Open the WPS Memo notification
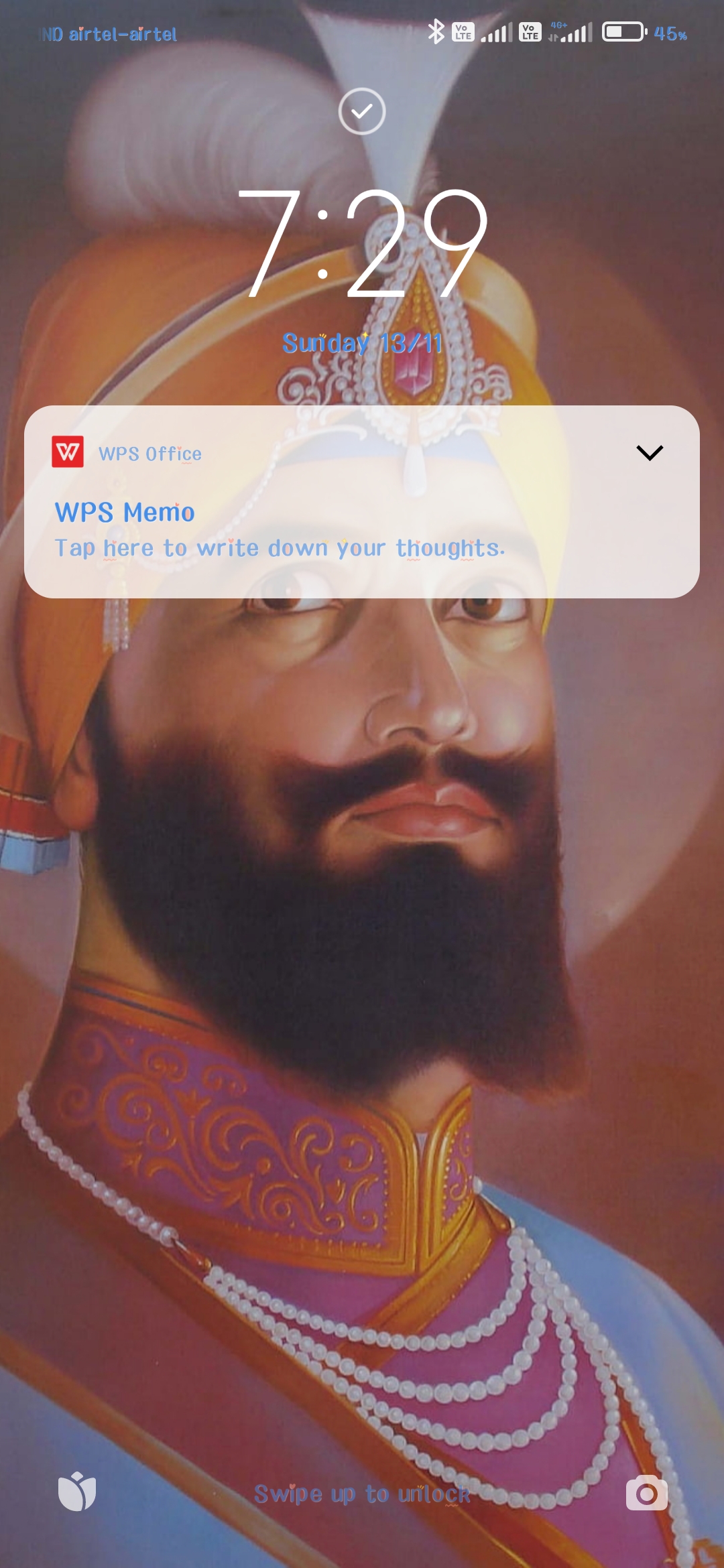This screenshot has height=1568, width=724. tap(279, 531)
